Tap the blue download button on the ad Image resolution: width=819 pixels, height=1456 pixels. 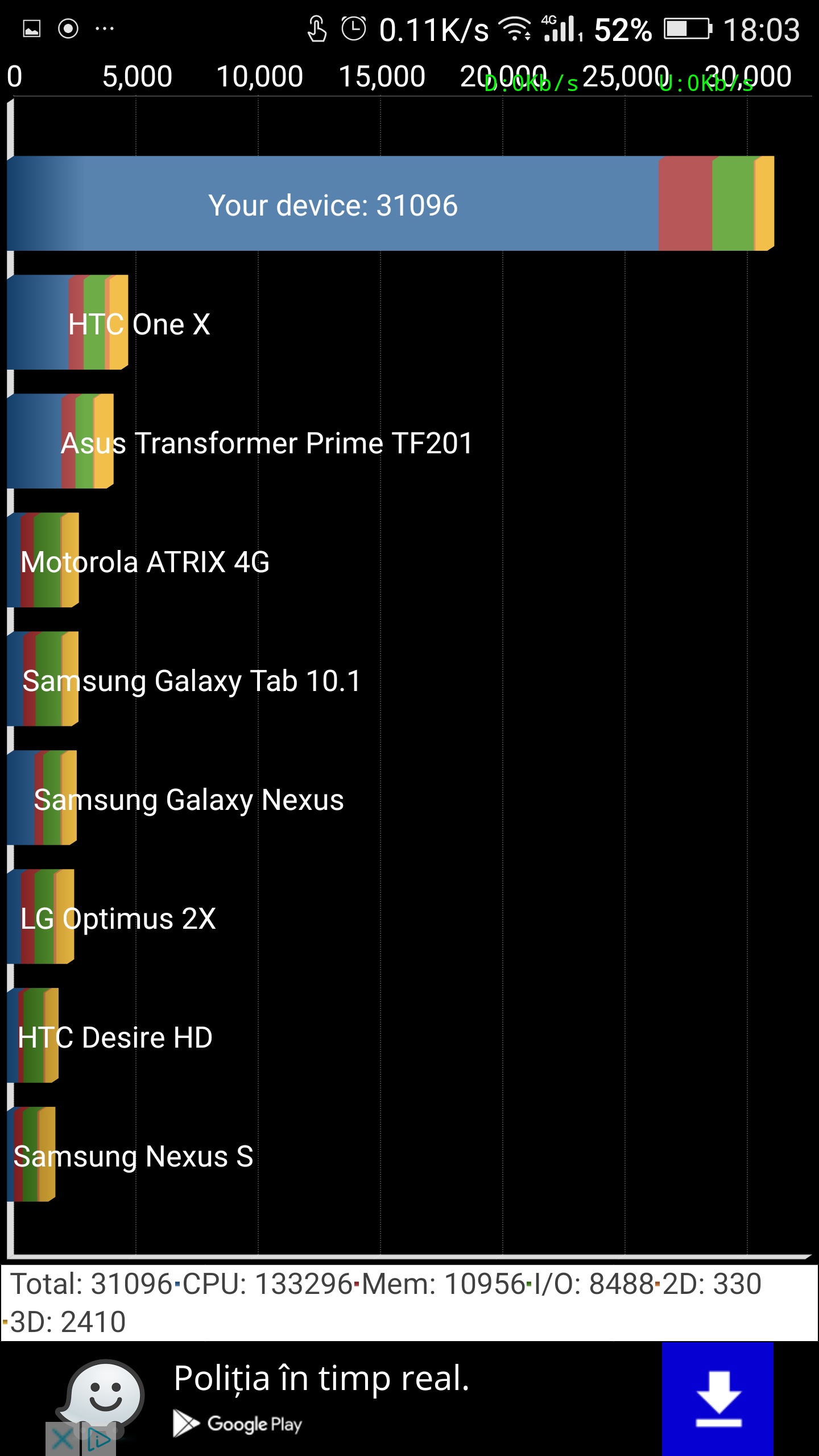tap(717, 1399)
